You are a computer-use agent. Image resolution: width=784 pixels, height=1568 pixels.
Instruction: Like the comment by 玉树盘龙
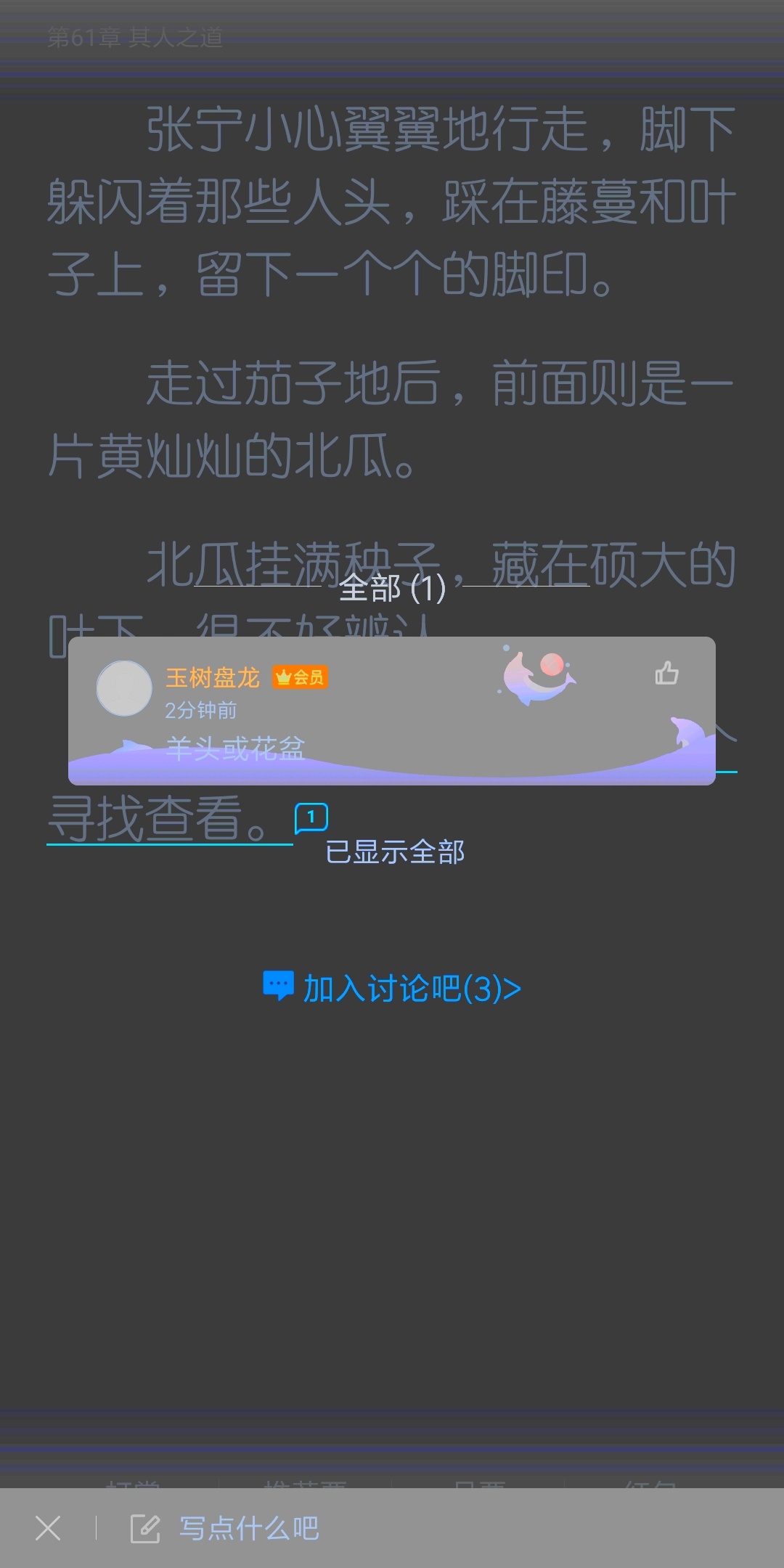666,673
